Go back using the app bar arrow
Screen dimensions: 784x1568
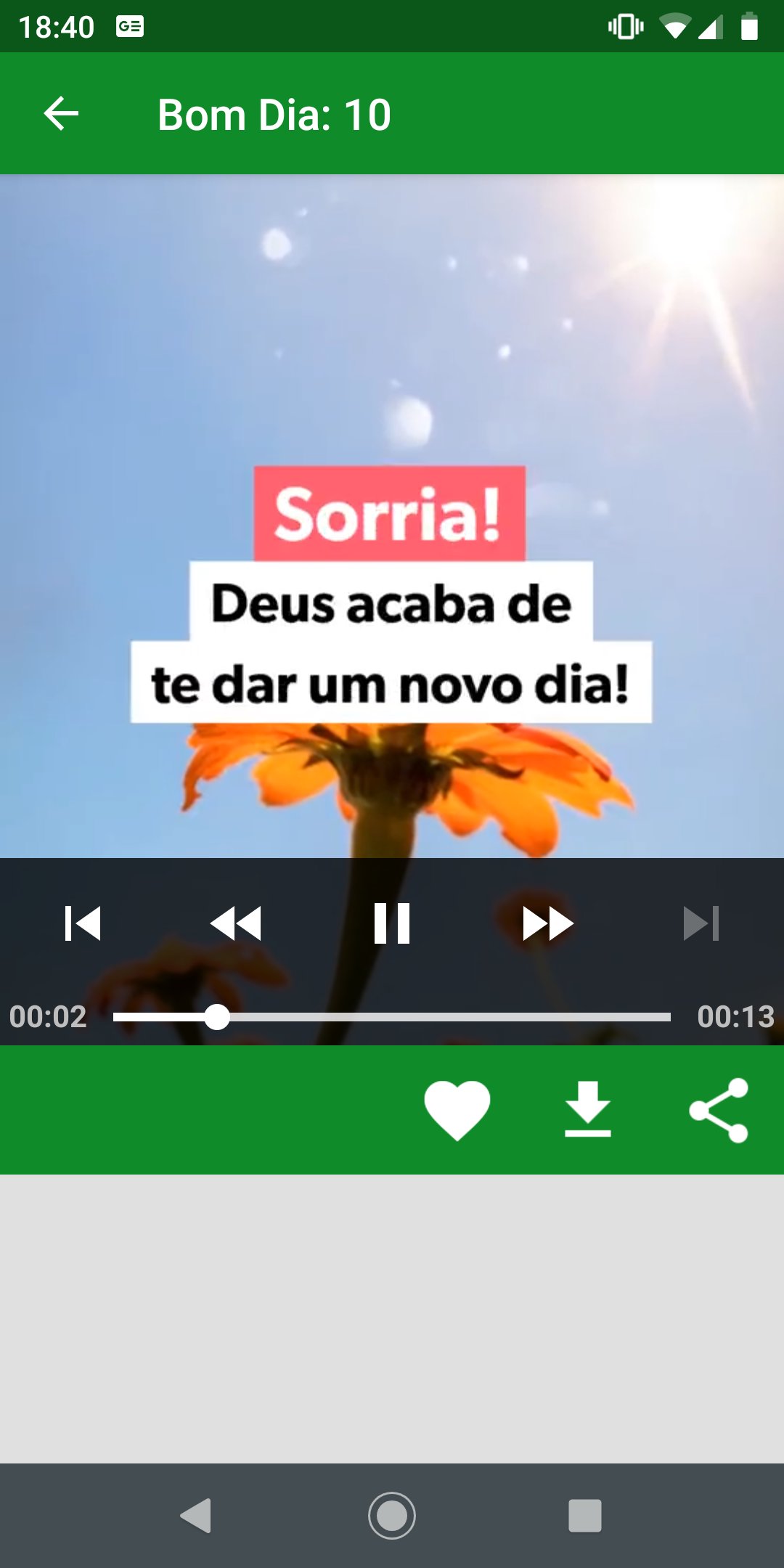[61, 114]
